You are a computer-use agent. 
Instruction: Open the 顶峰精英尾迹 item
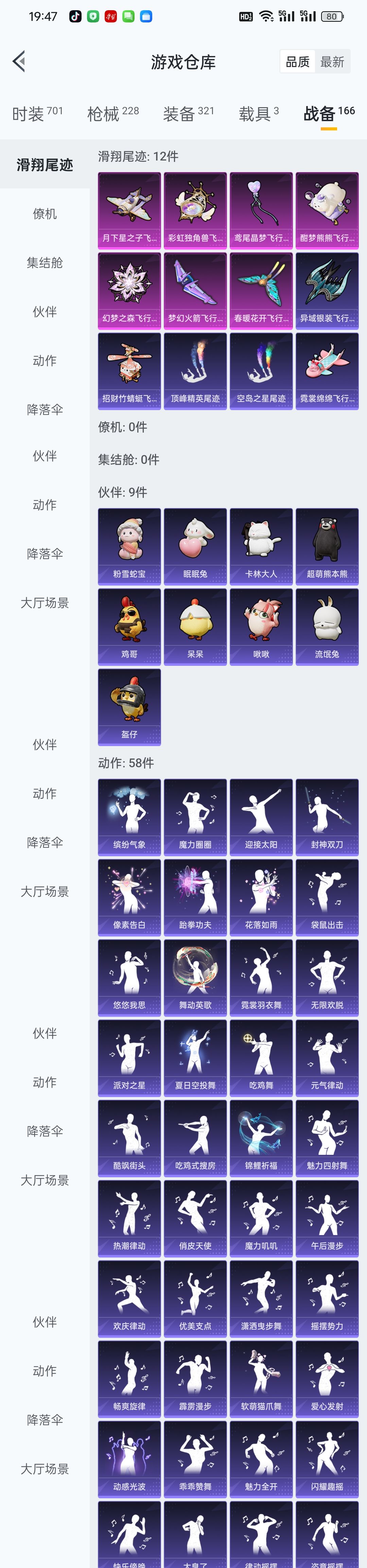coord(195,371)
